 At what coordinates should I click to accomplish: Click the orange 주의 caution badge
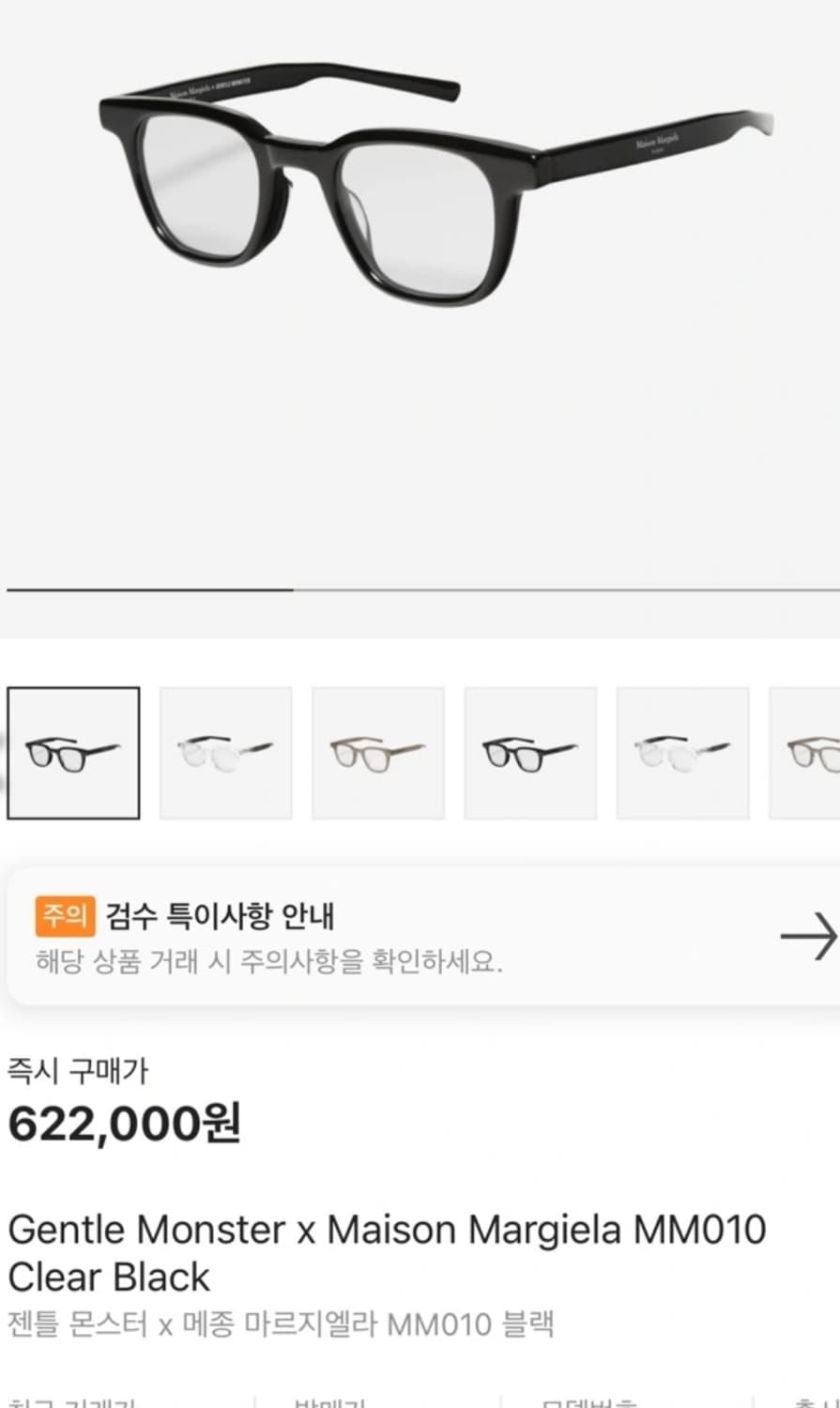point(65,912)
